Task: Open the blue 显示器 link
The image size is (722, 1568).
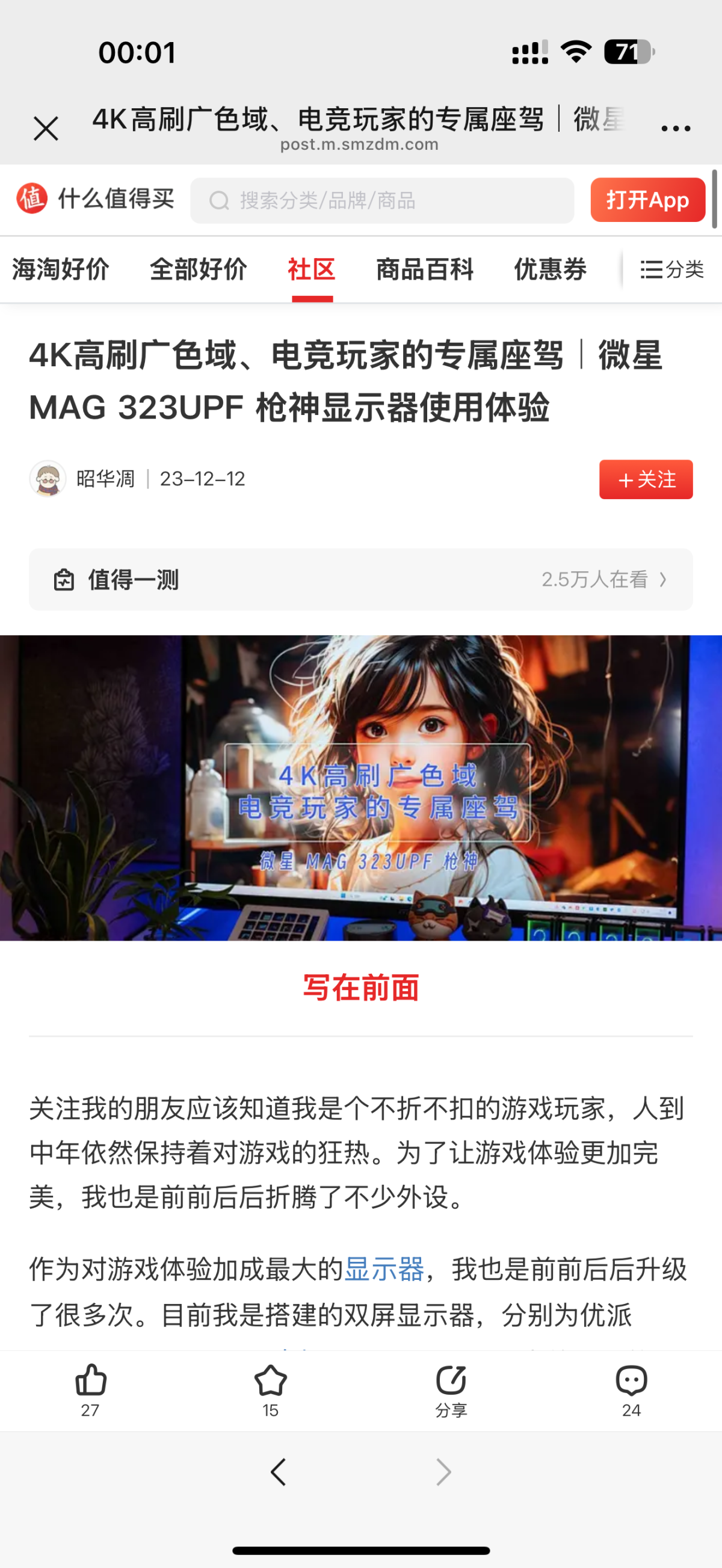Action: tap(383, 1269)
